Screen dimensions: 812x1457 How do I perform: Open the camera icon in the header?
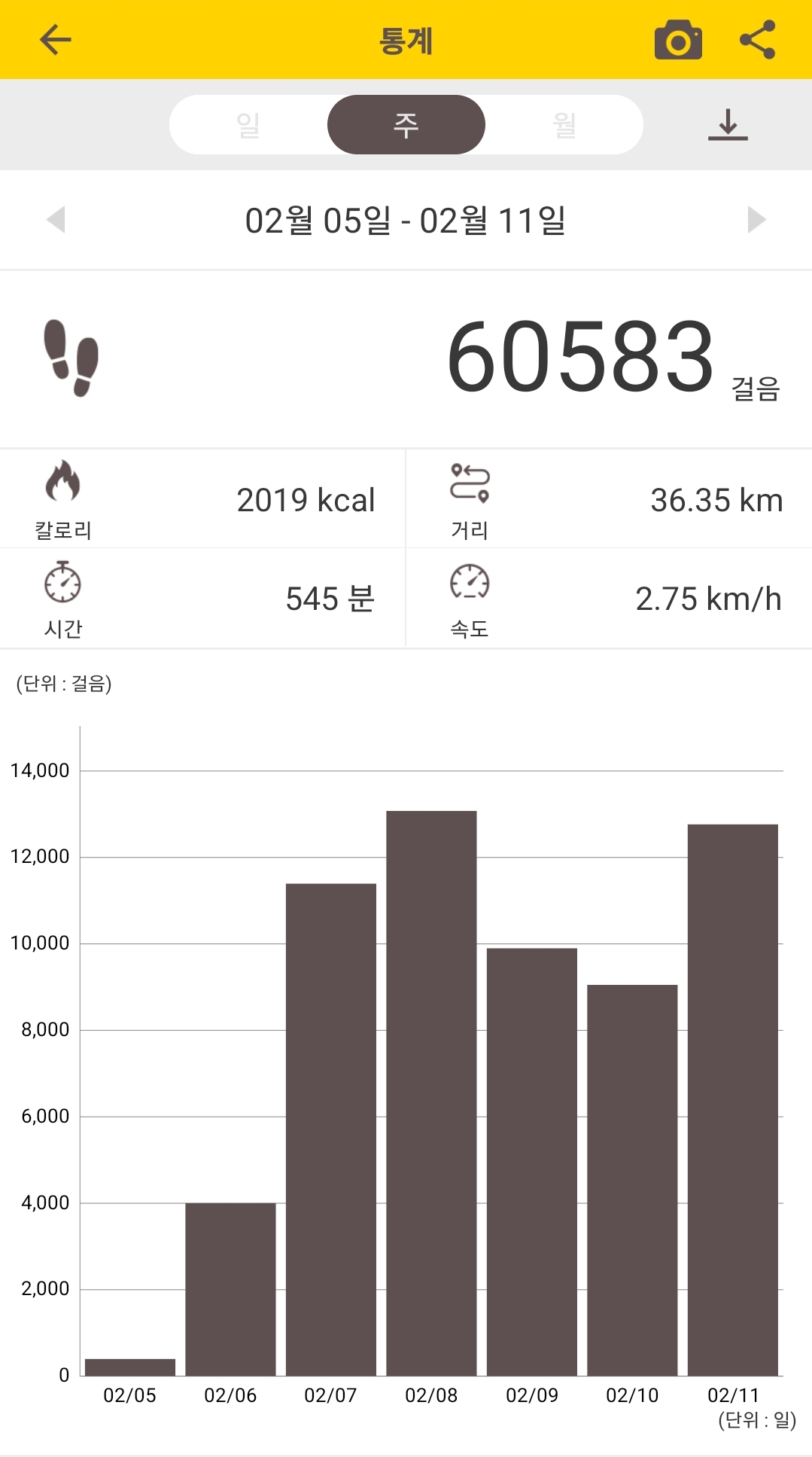coord(678,40)
